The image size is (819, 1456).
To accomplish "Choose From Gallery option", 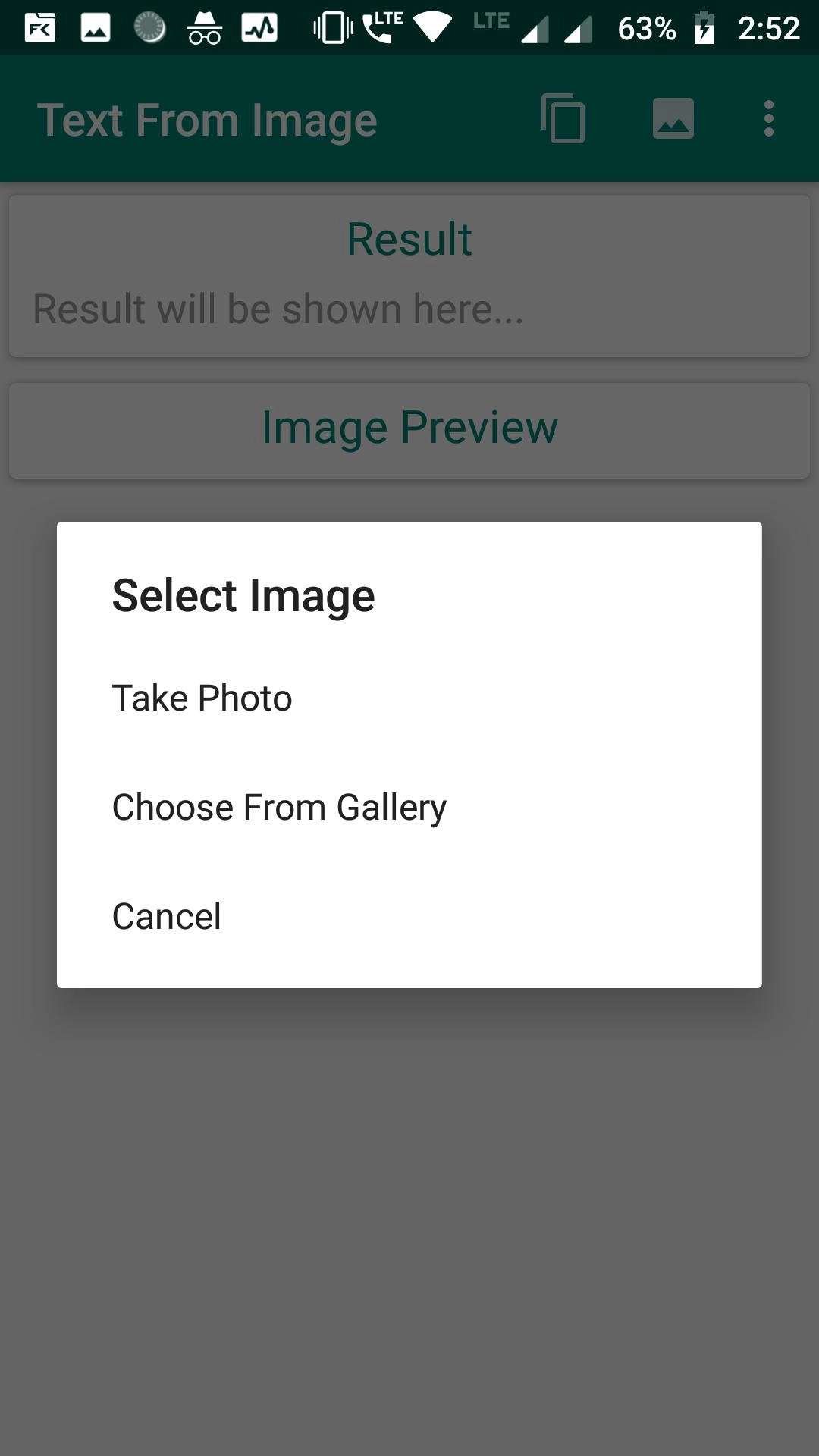I will (x=409, y=807).
